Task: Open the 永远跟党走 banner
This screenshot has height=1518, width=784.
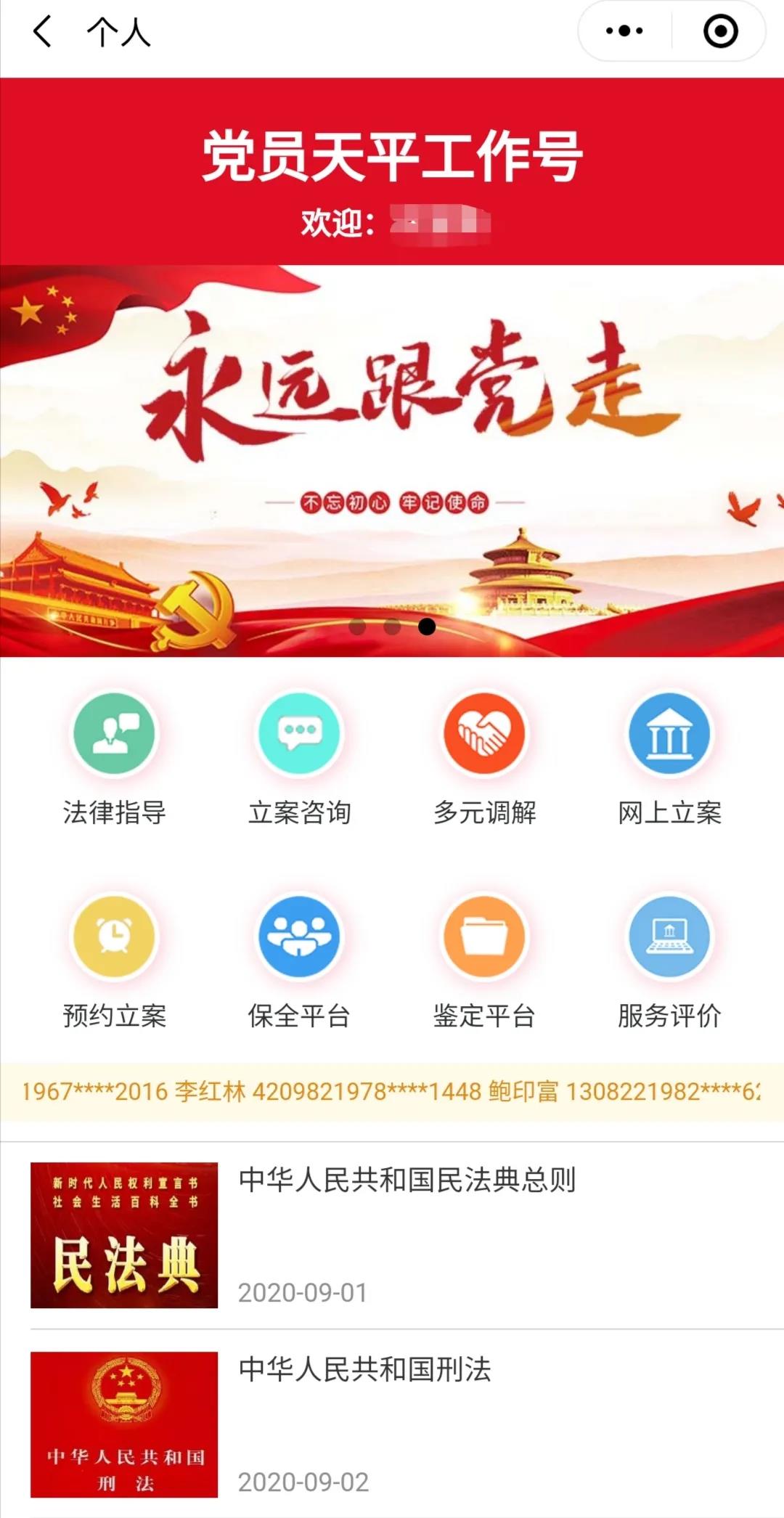Action: pos(392,436)
